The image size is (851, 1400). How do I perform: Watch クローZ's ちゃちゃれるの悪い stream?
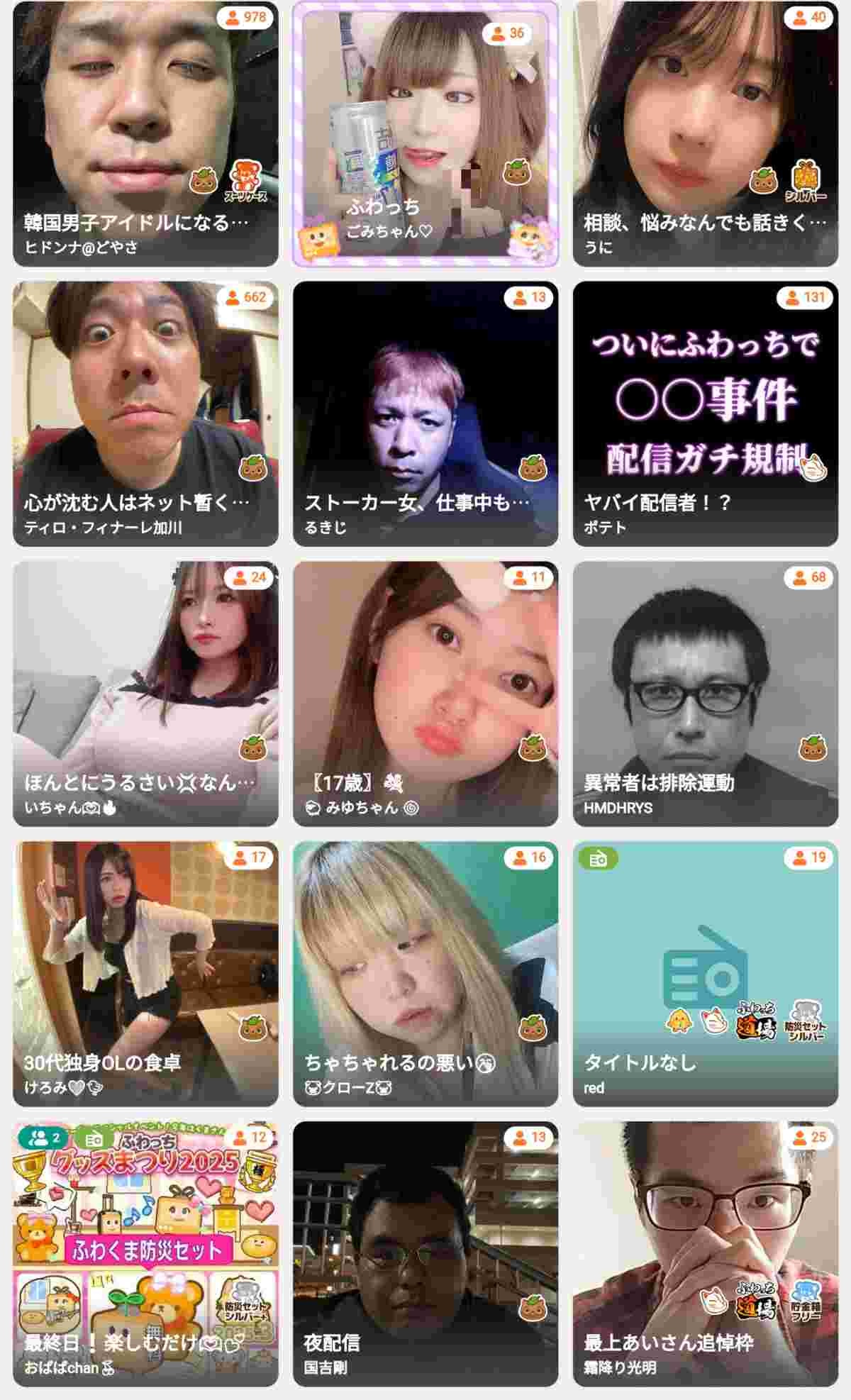(x=425, y=974)
